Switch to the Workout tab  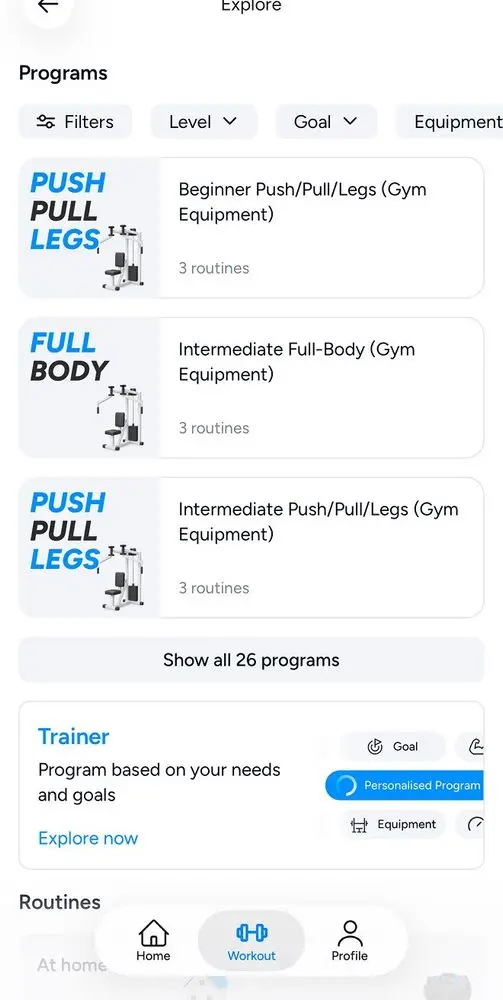(251, 941)
